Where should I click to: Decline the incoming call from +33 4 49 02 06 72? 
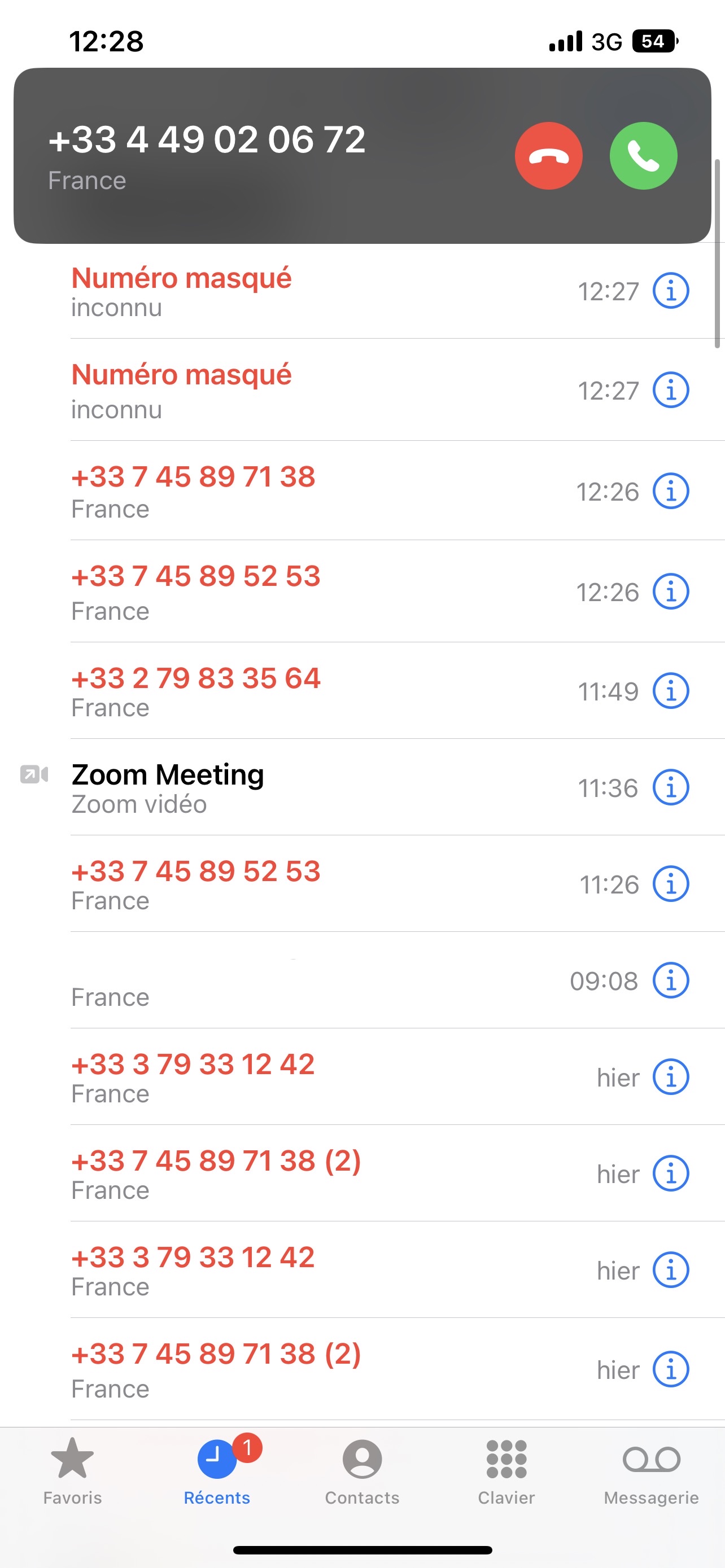548,156
